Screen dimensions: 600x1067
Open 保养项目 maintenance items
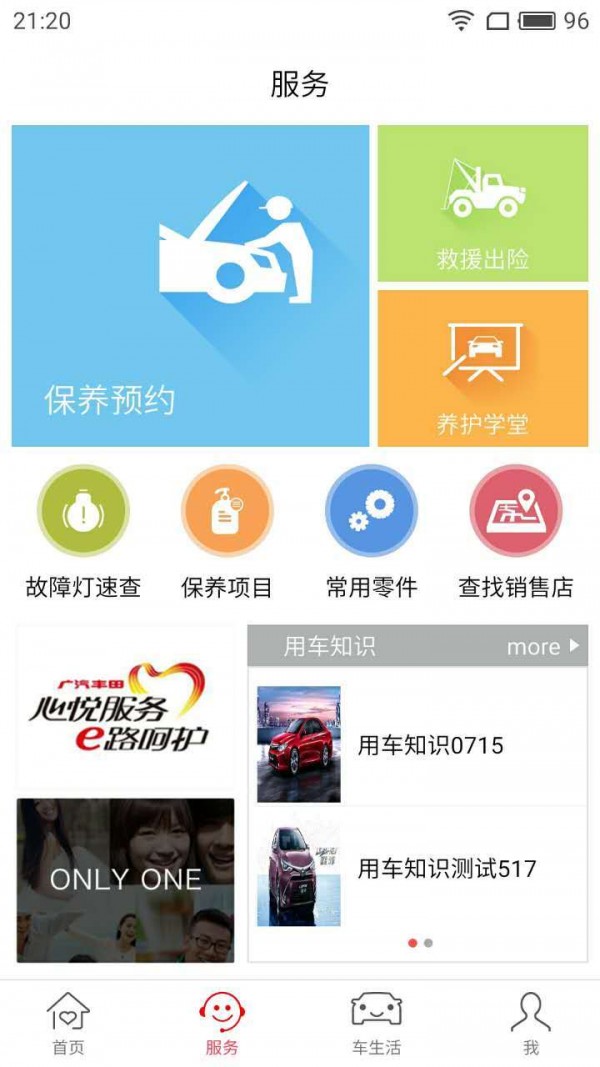point(227,532)
